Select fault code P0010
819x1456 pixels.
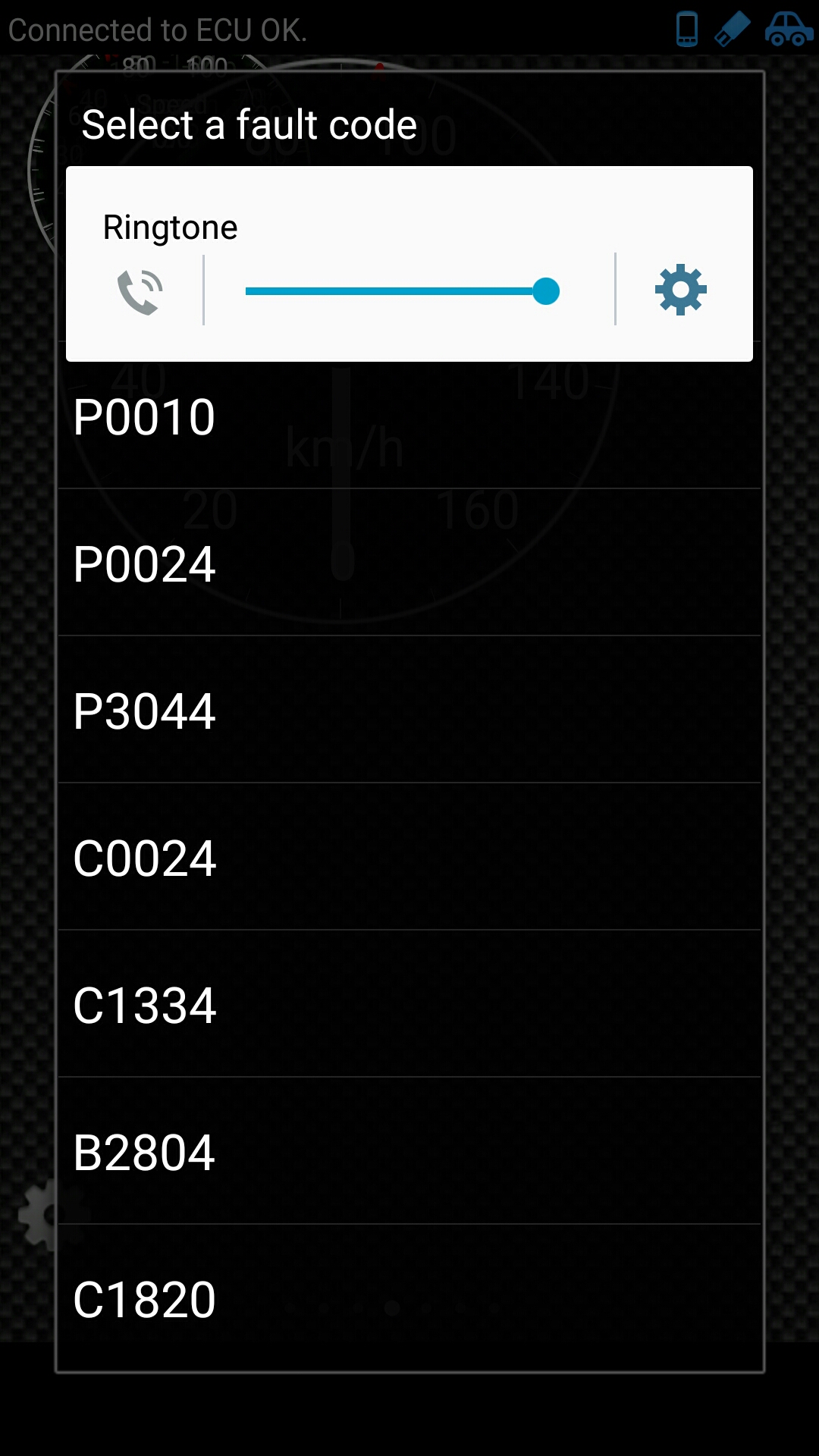[409, 419]
